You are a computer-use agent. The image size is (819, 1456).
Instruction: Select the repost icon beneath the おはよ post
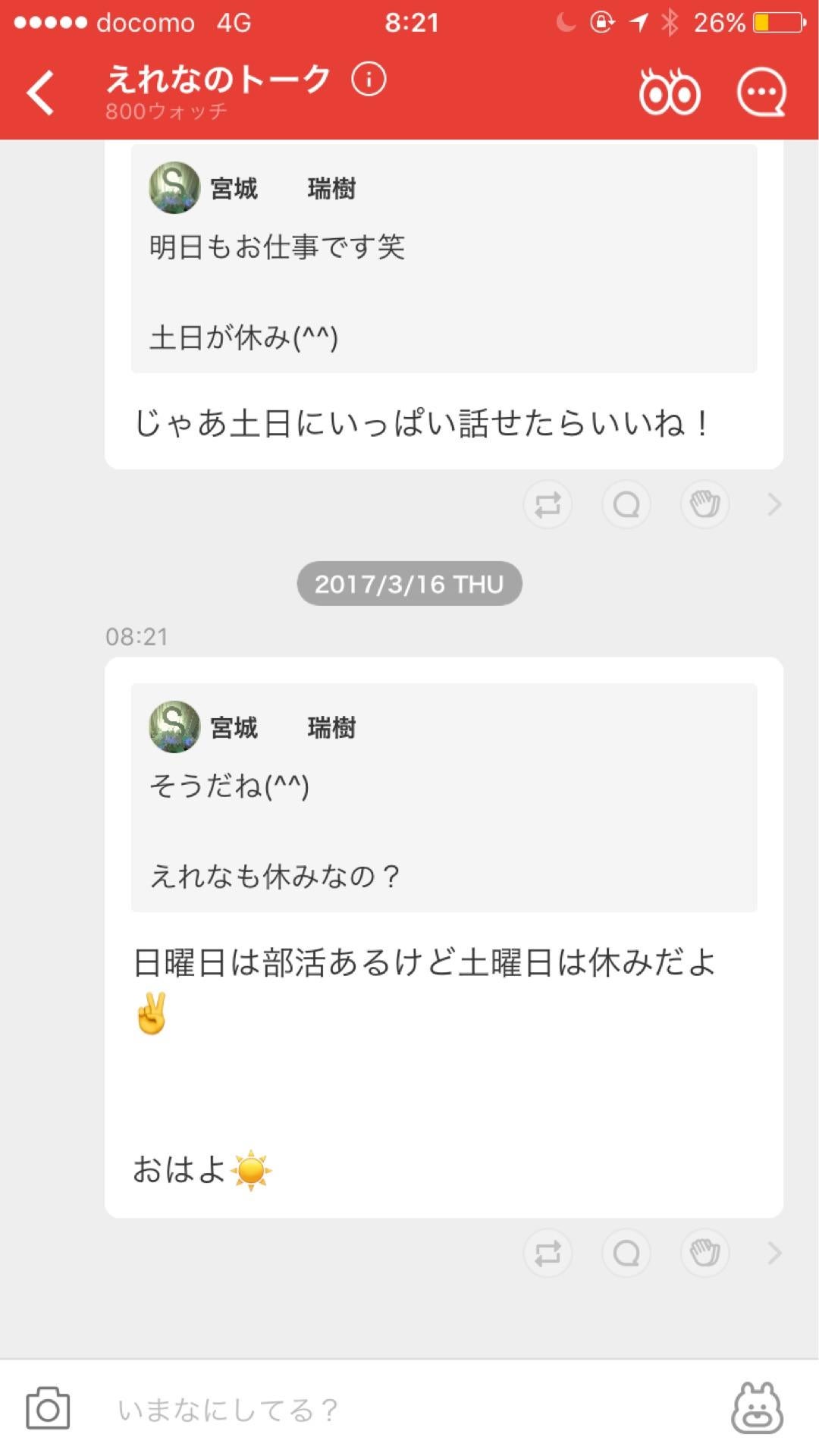(548, 1253)
